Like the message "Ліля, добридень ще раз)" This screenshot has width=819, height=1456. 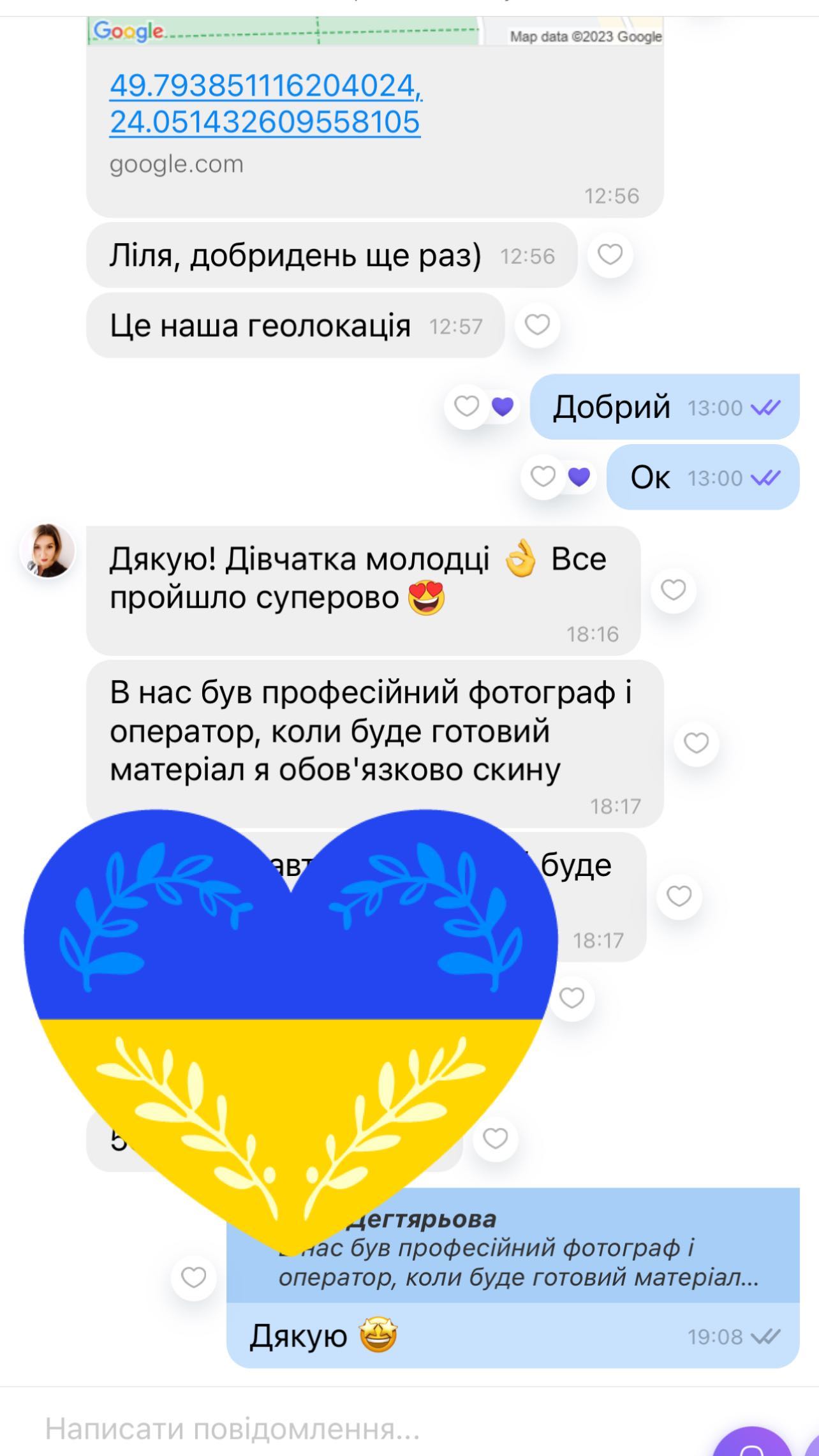coord(610,255)
